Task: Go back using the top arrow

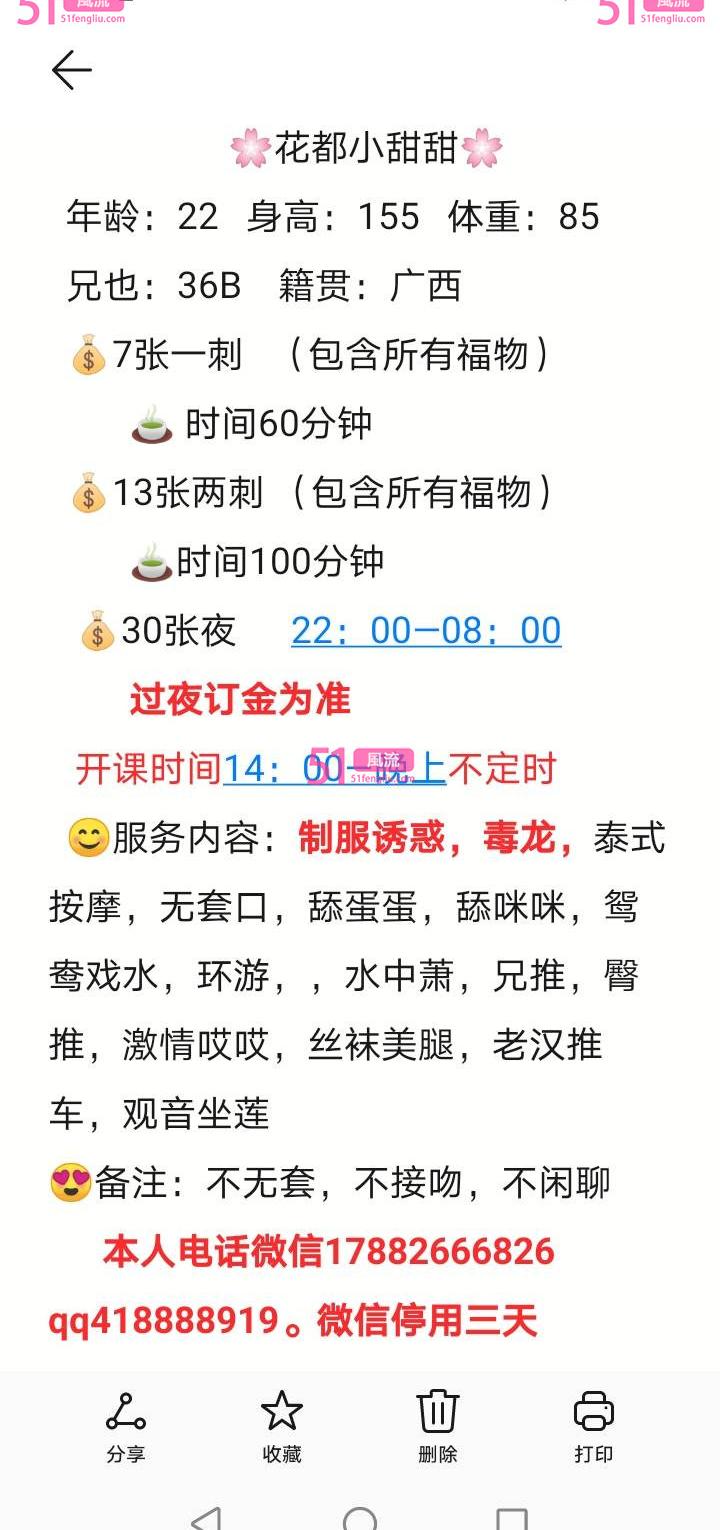Action: pyautogui.click(x=71, y=71)
